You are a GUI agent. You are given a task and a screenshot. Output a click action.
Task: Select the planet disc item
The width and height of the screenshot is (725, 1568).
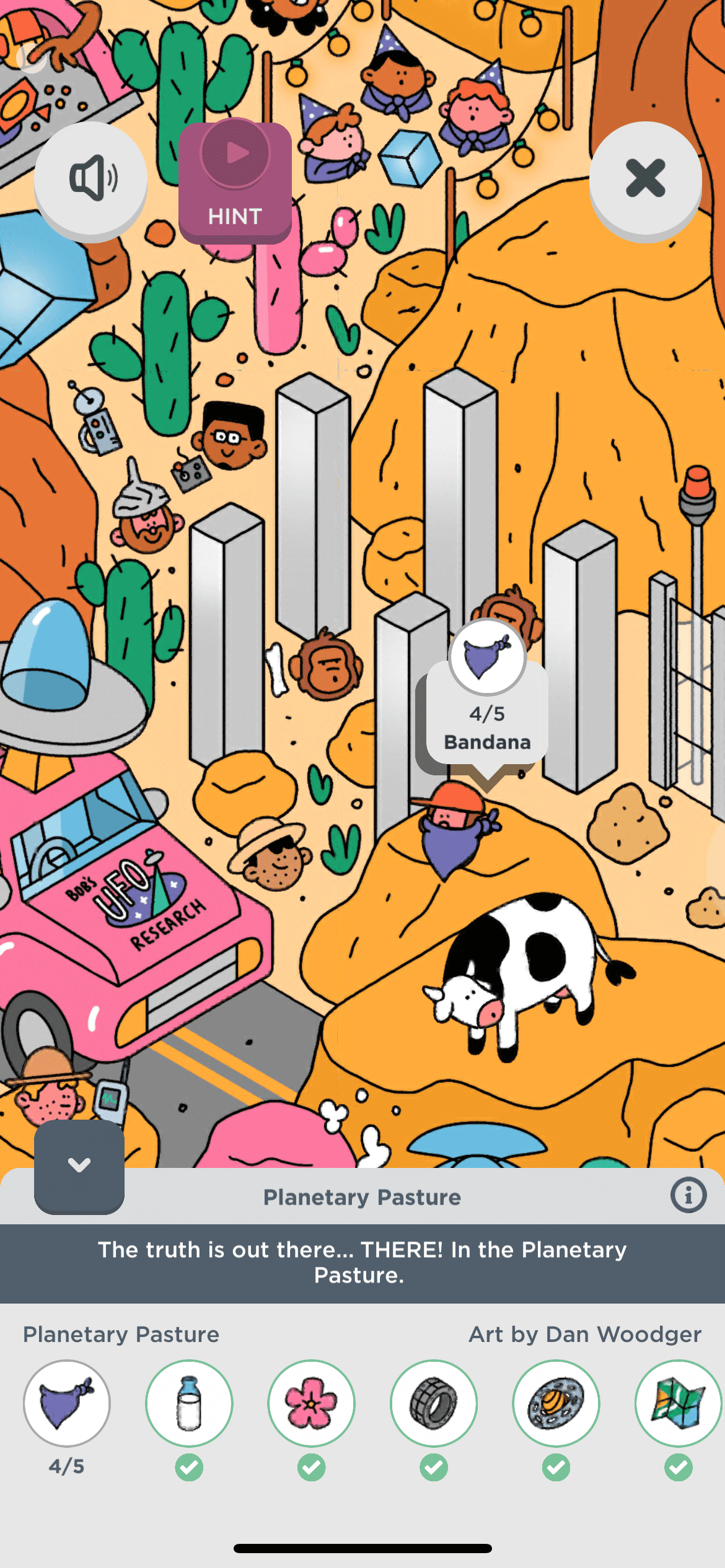pyautogui.click(x=556, y=1403)
